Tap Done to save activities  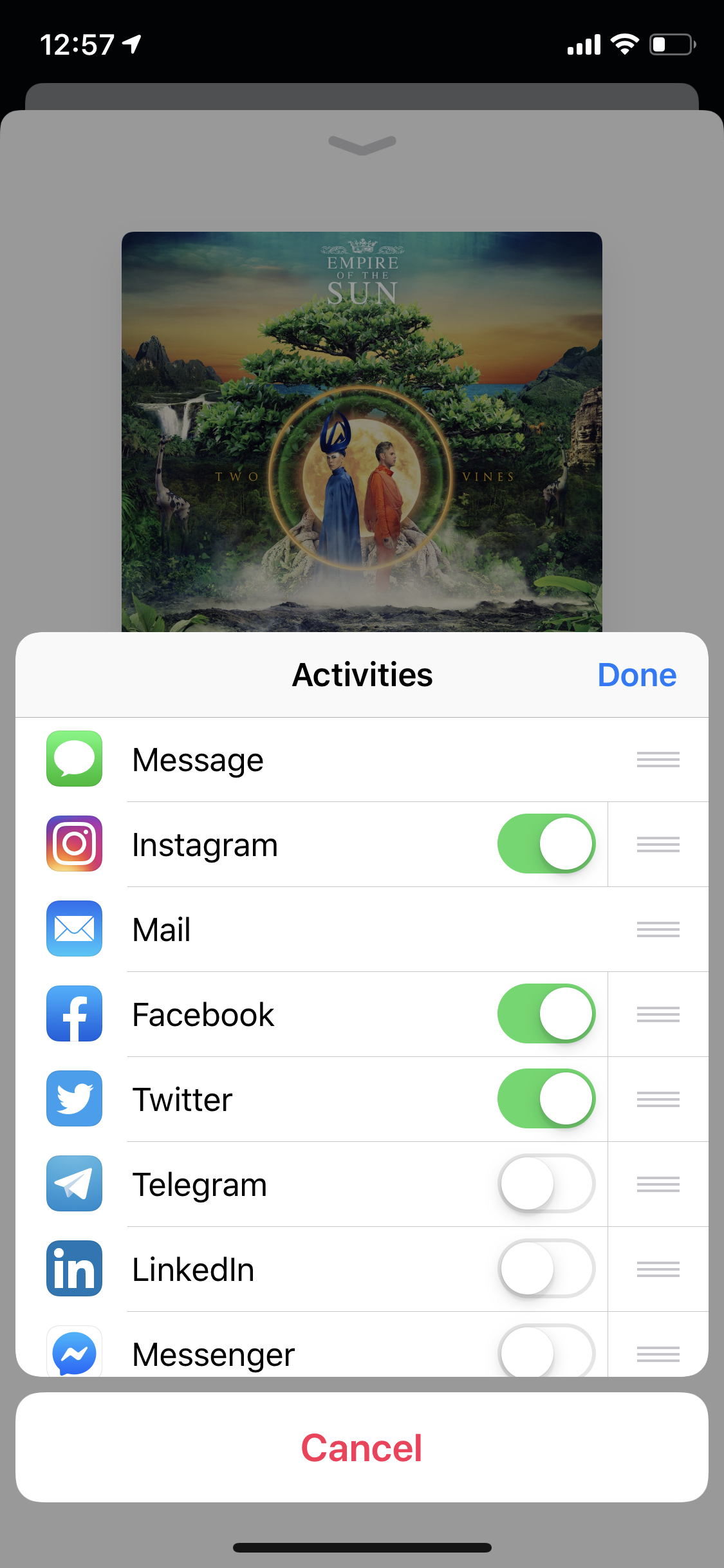(636, 675)
